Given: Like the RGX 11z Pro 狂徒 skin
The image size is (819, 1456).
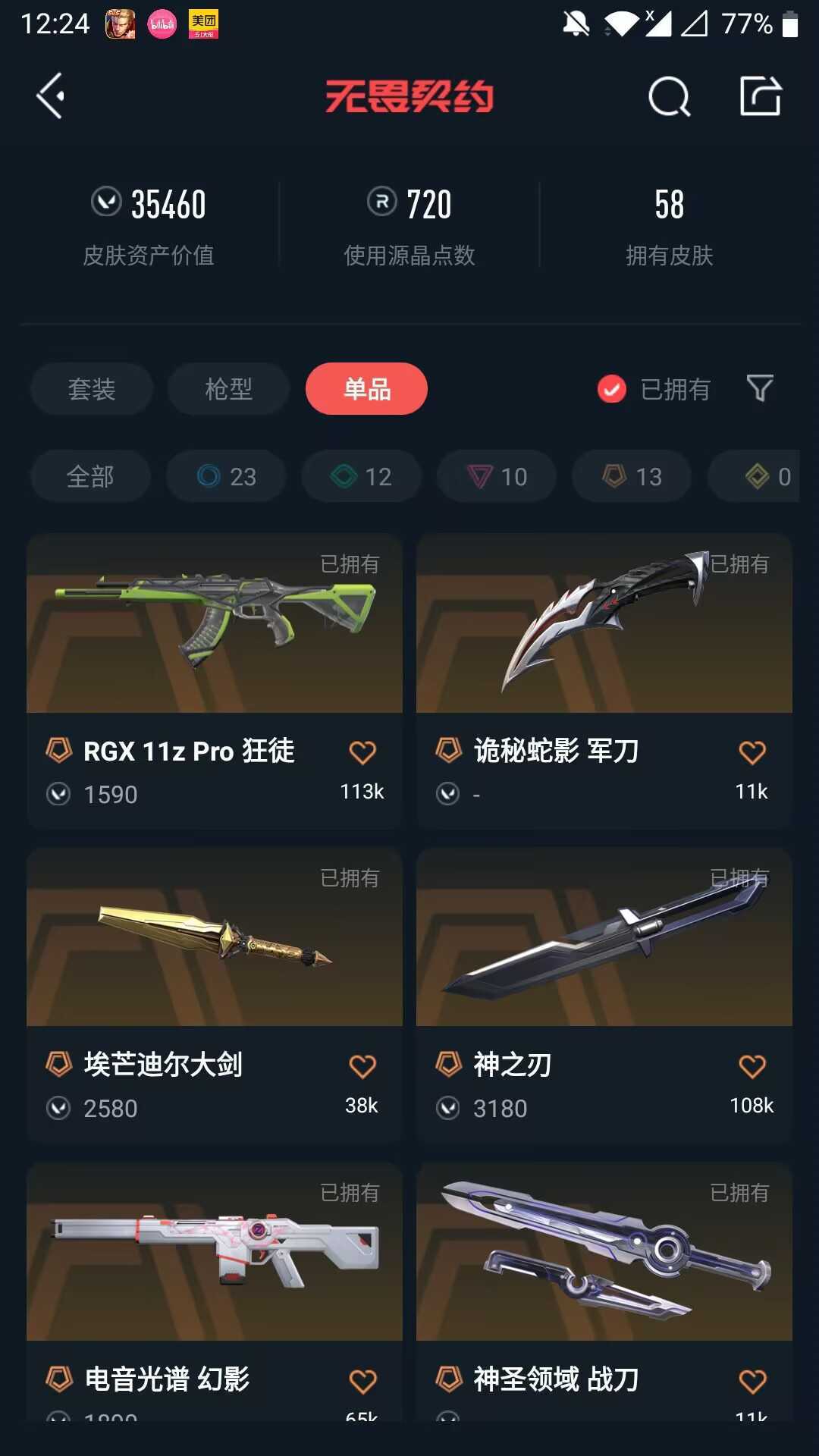Looking at the screenshot, I should click(x=362, y=752).
